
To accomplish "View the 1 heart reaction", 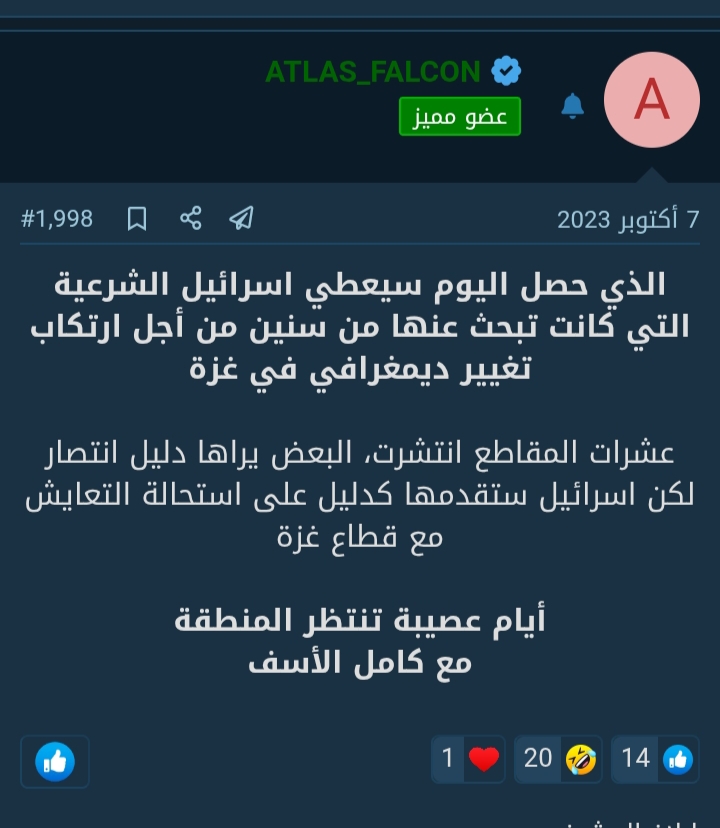I will click(x=469, y=759).
